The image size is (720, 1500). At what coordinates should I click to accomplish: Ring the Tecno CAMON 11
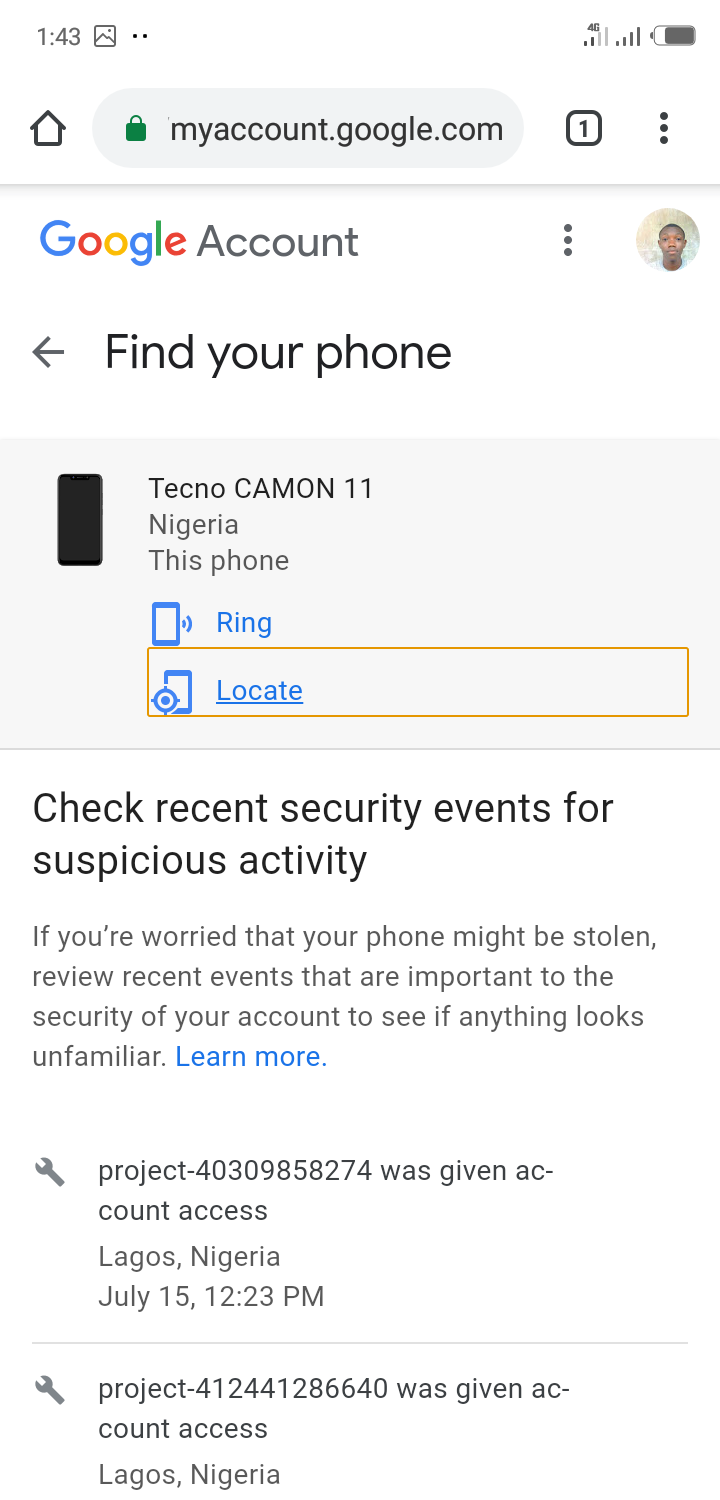tap(243, 623)
